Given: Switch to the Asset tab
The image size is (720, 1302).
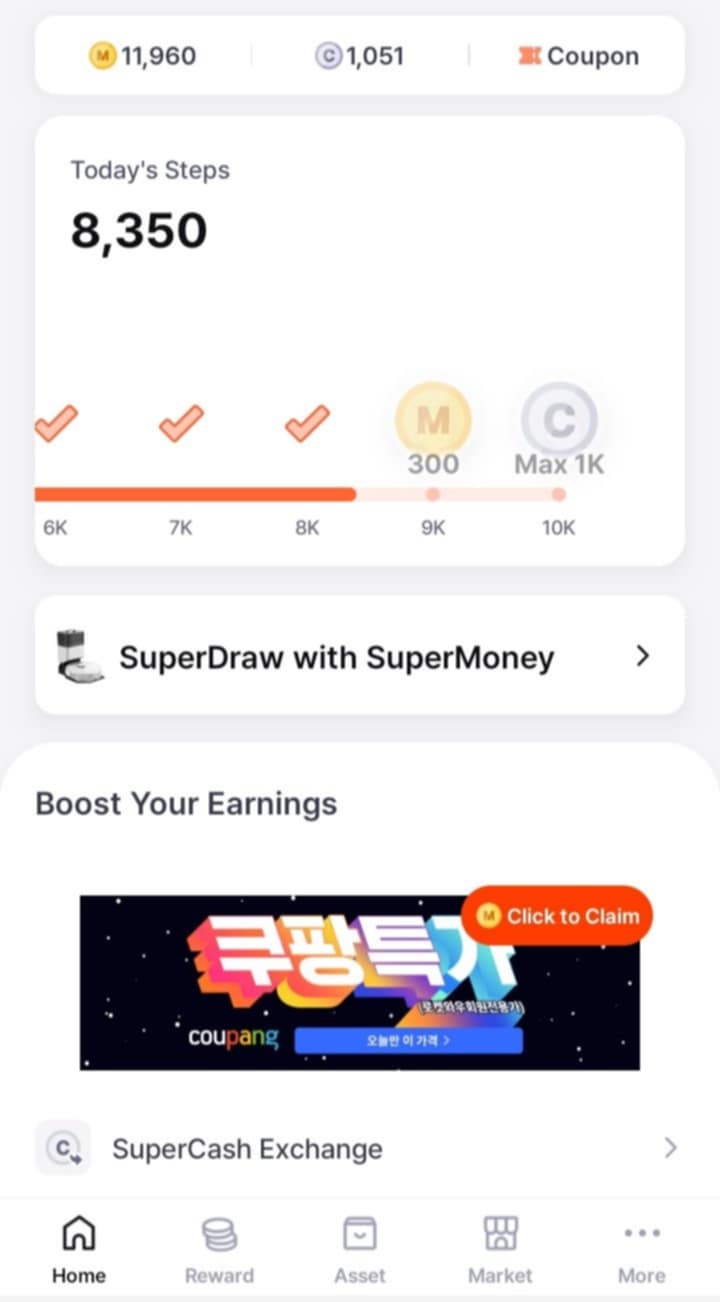Looking at the screenshot, I should pyautogui.click(x=360, y=1249).
